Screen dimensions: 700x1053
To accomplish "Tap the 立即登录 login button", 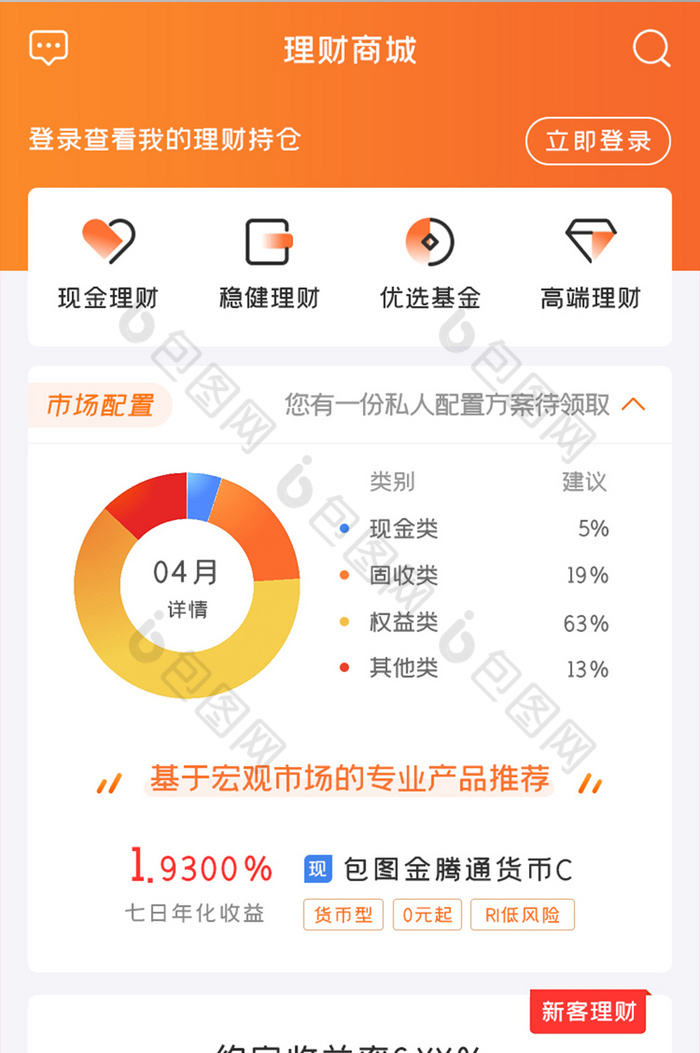I will coord(598,141).
